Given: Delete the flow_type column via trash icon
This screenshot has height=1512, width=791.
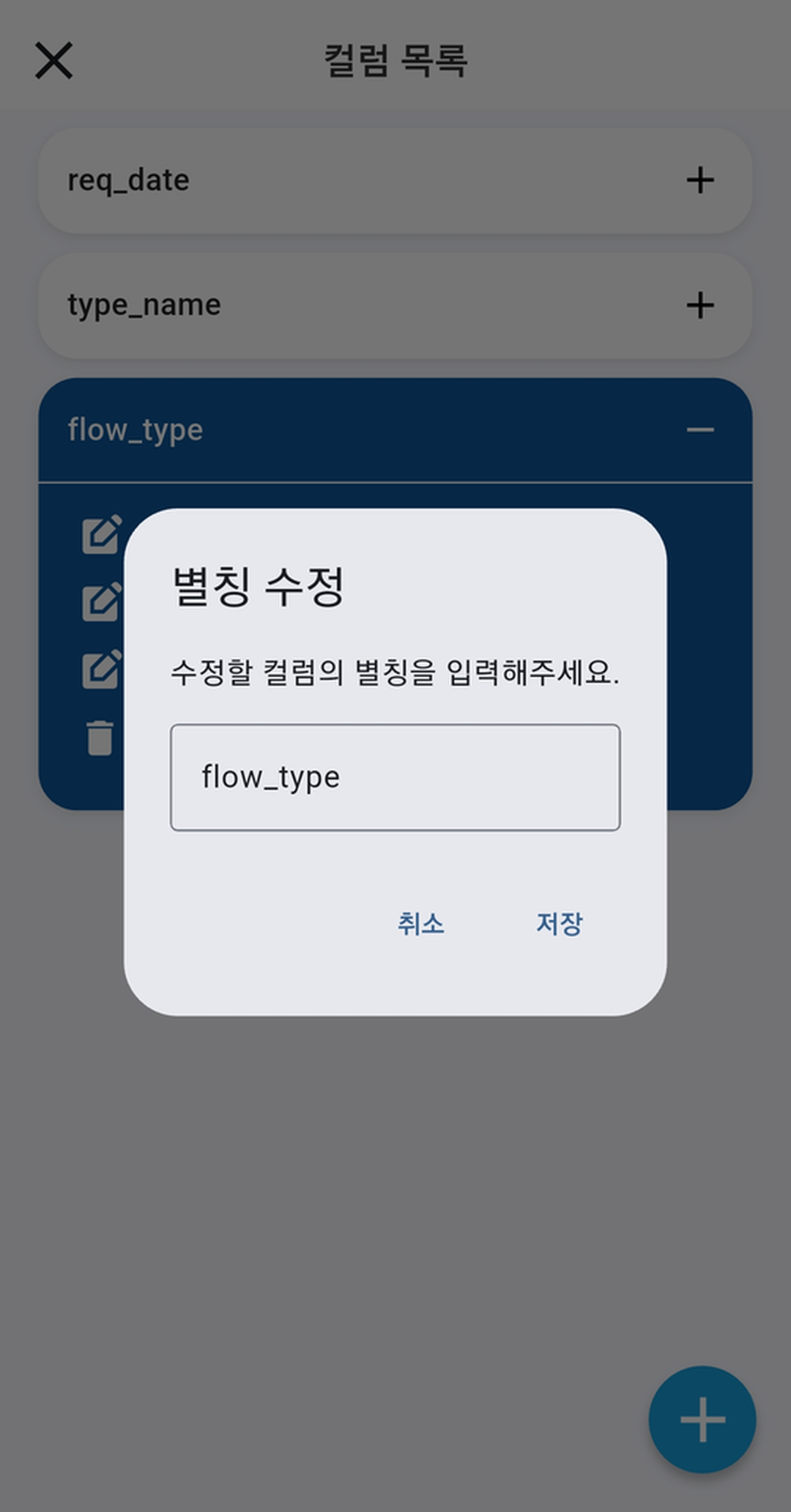Looking at the screenshot, I should 99,738.
